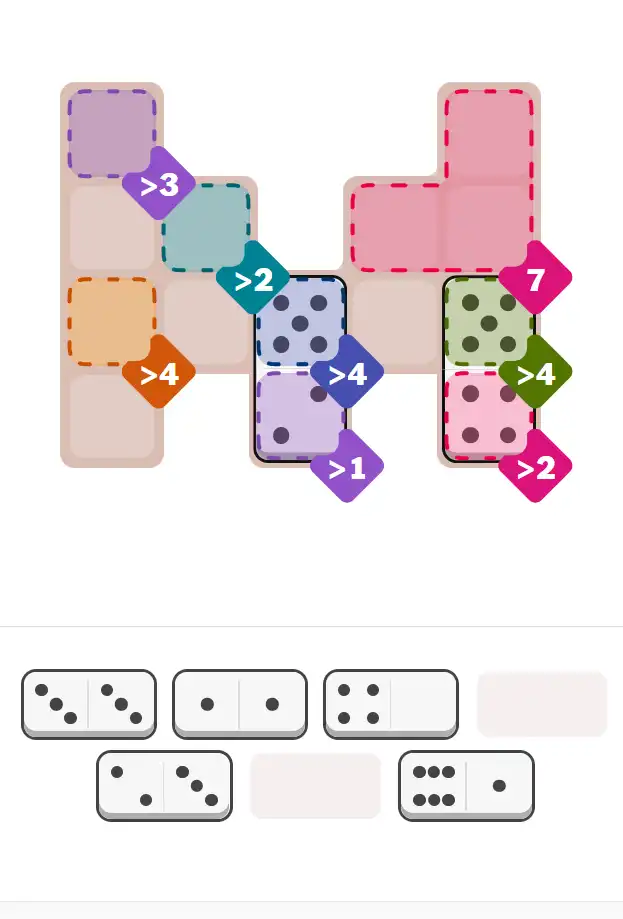Screen dimensions: 623x919
Task: Select the two-three domino
Action: click(x=164, y=786)
